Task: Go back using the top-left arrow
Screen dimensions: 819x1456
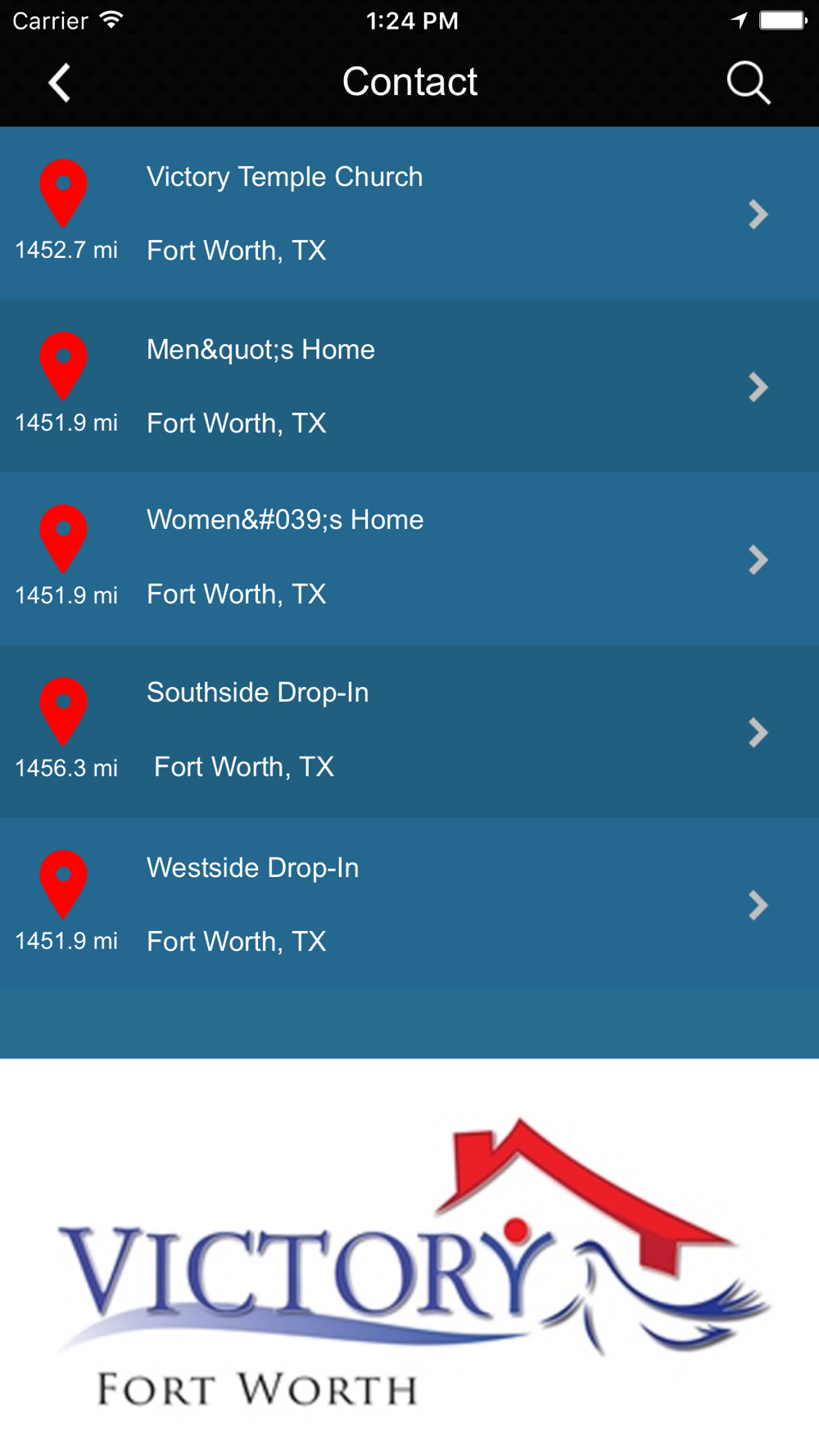Action: [x=60, y=83]
